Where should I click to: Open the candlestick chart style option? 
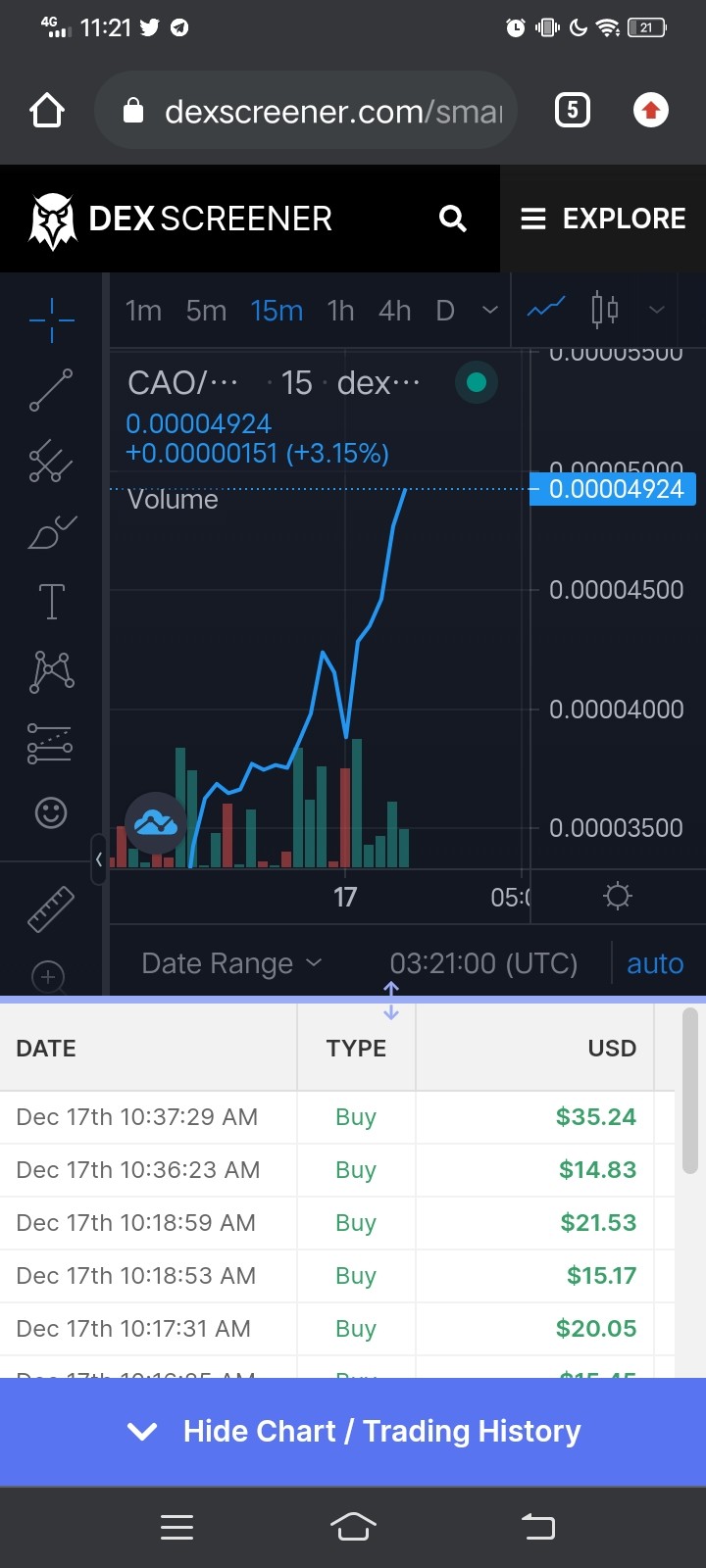coord(605,310)
